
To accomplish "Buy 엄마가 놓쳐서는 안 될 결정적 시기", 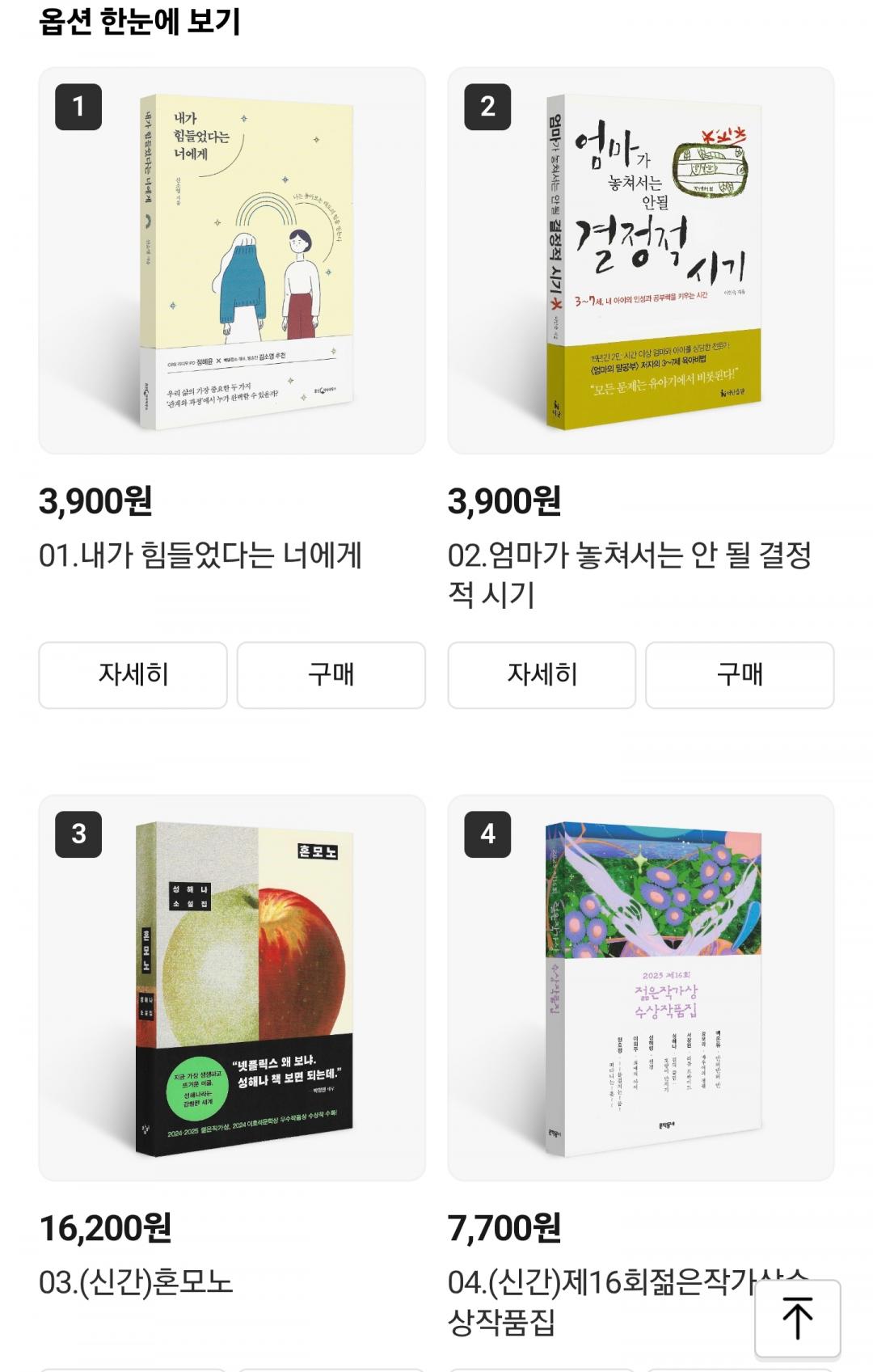I will [740, 675].
